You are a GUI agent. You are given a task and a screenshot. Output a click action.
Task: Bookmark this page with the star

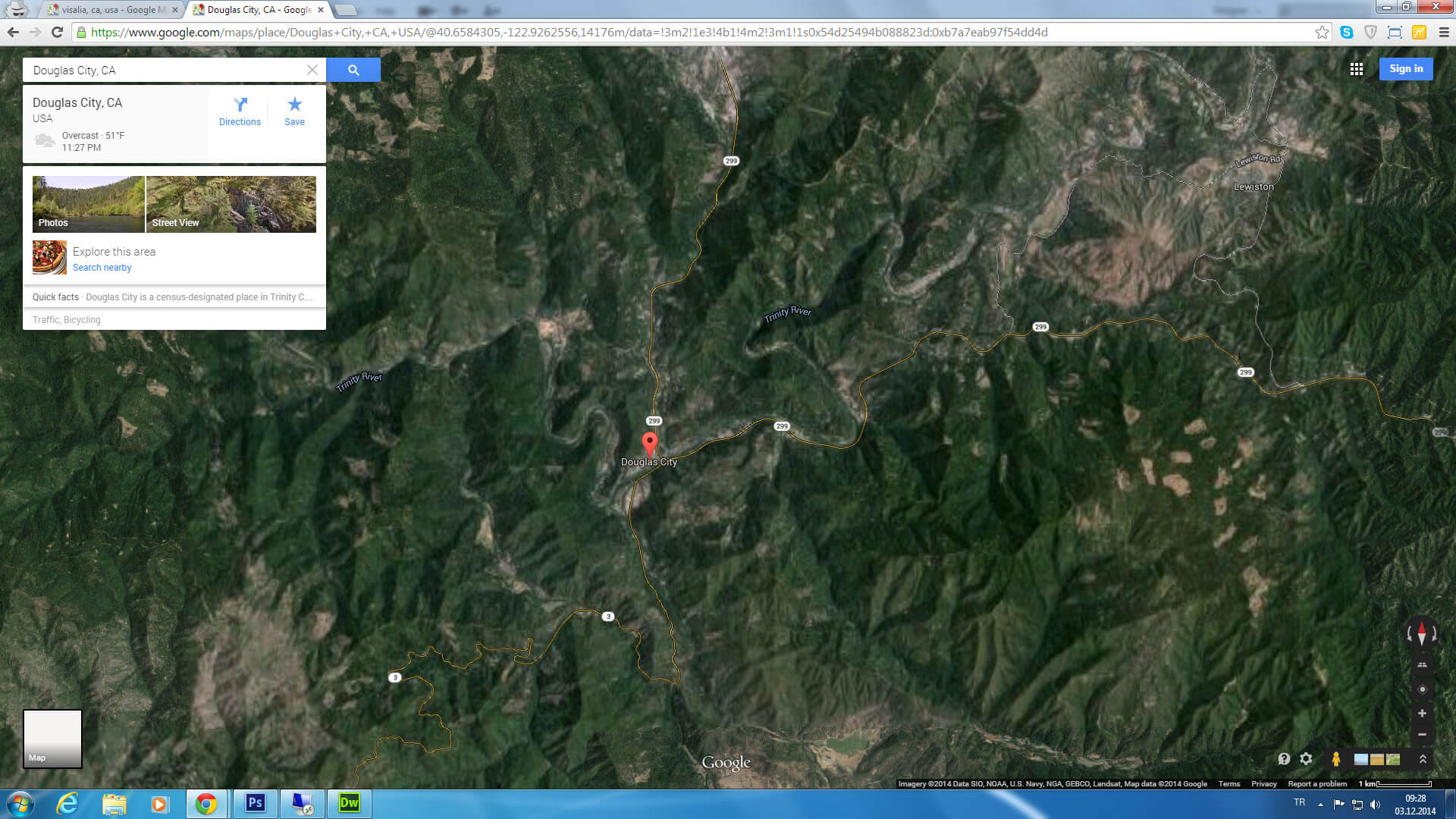tap(1322, 32)
